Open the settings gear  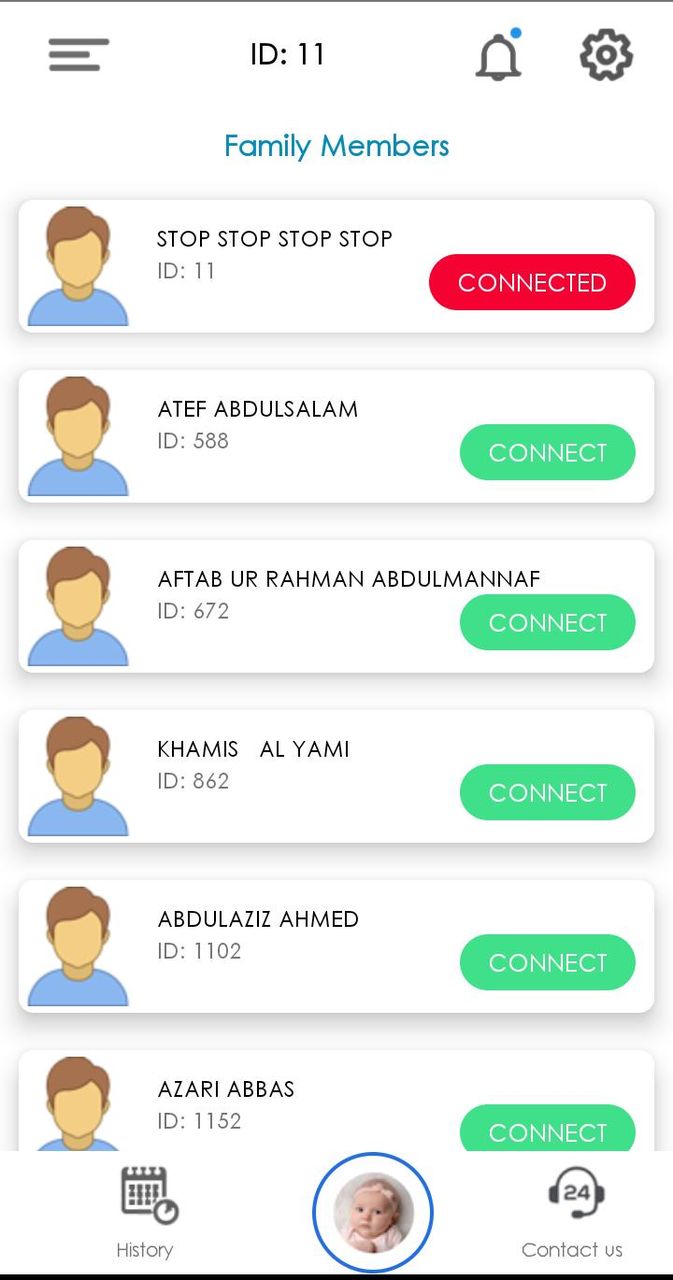pyautogui.click(x=606, y=54)
